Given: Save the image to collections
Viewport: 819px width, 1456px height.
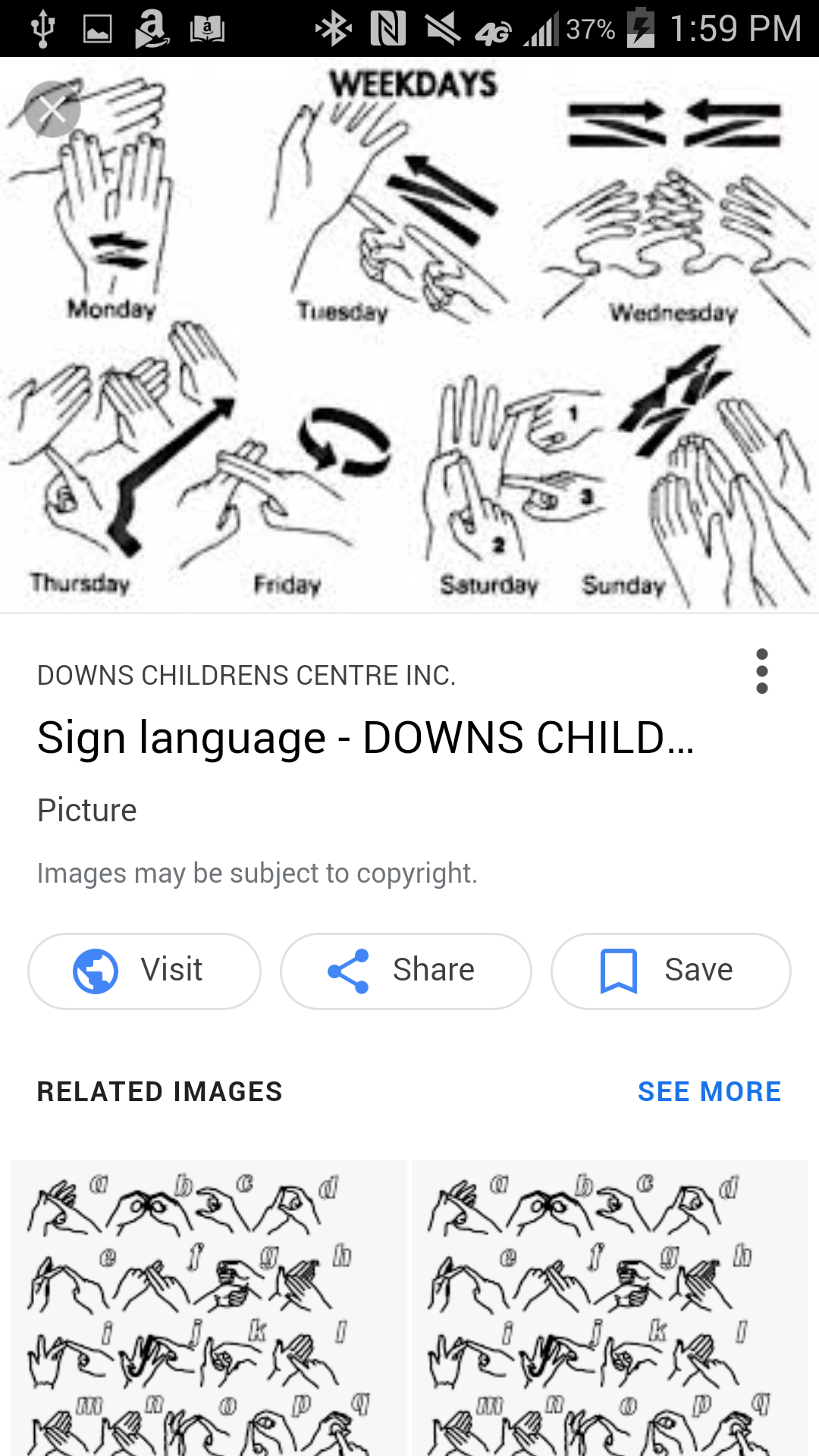Looking at the screenshot, I should click(x=670, y=971).
